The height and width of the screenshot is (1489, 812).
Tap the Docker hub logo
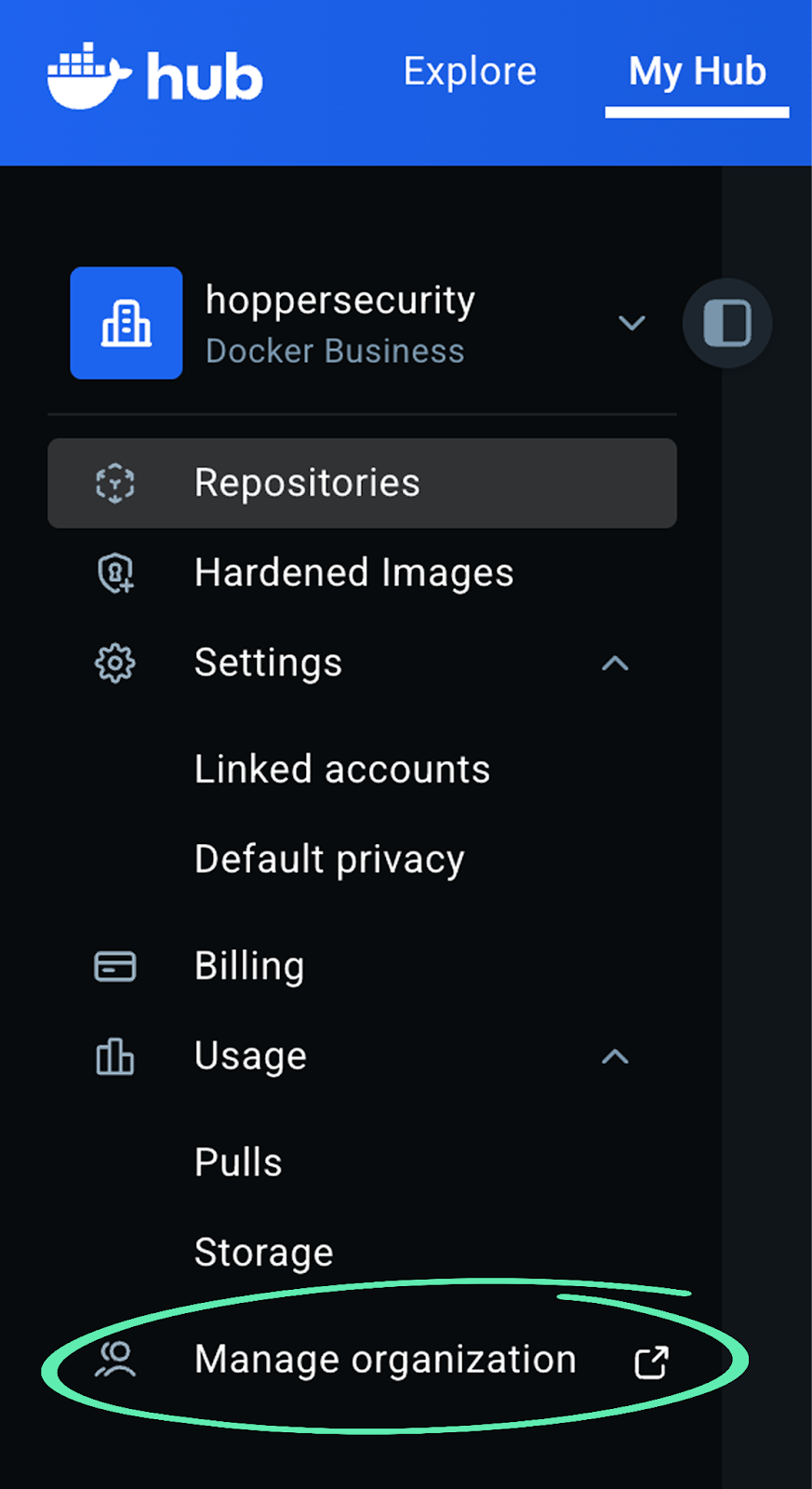tap(155, 76)
